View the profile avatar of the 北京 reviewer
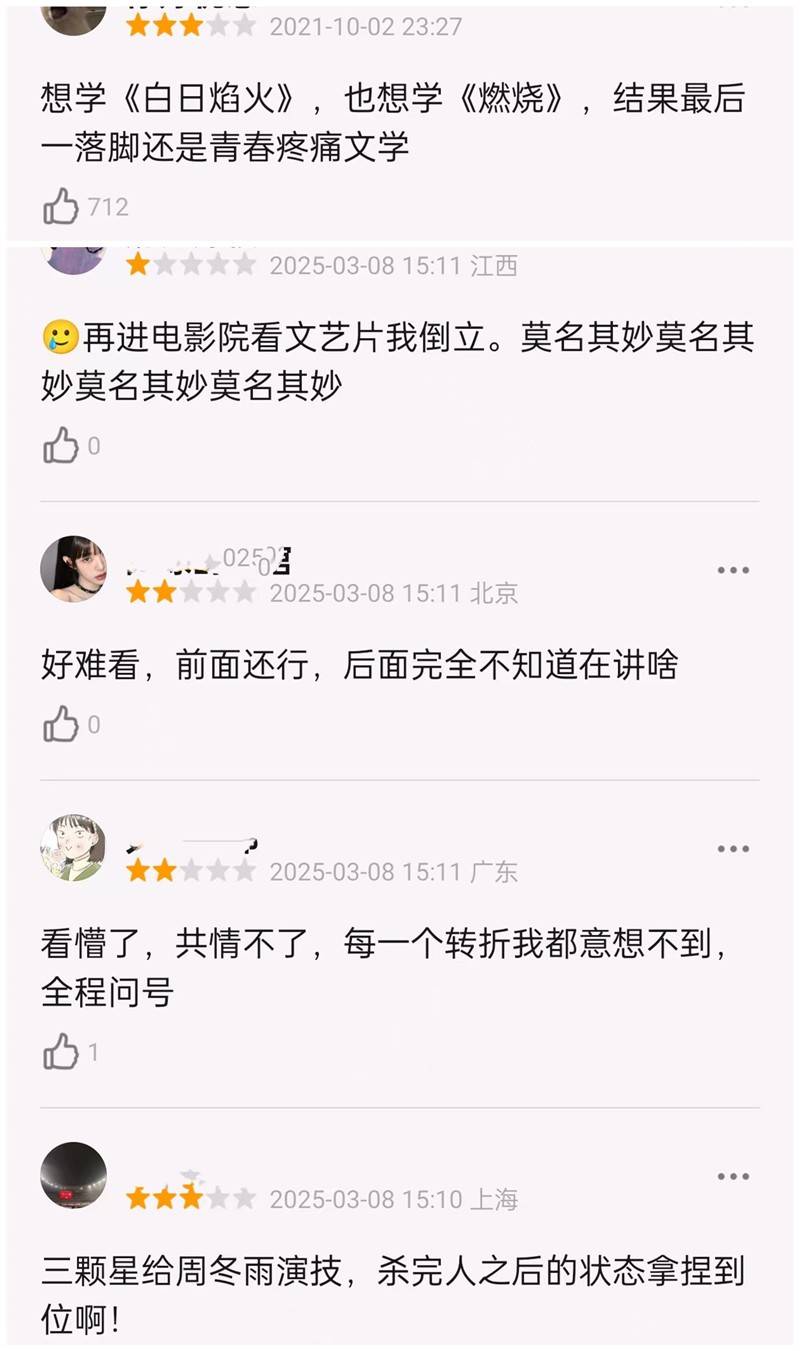 pos(73,569)
